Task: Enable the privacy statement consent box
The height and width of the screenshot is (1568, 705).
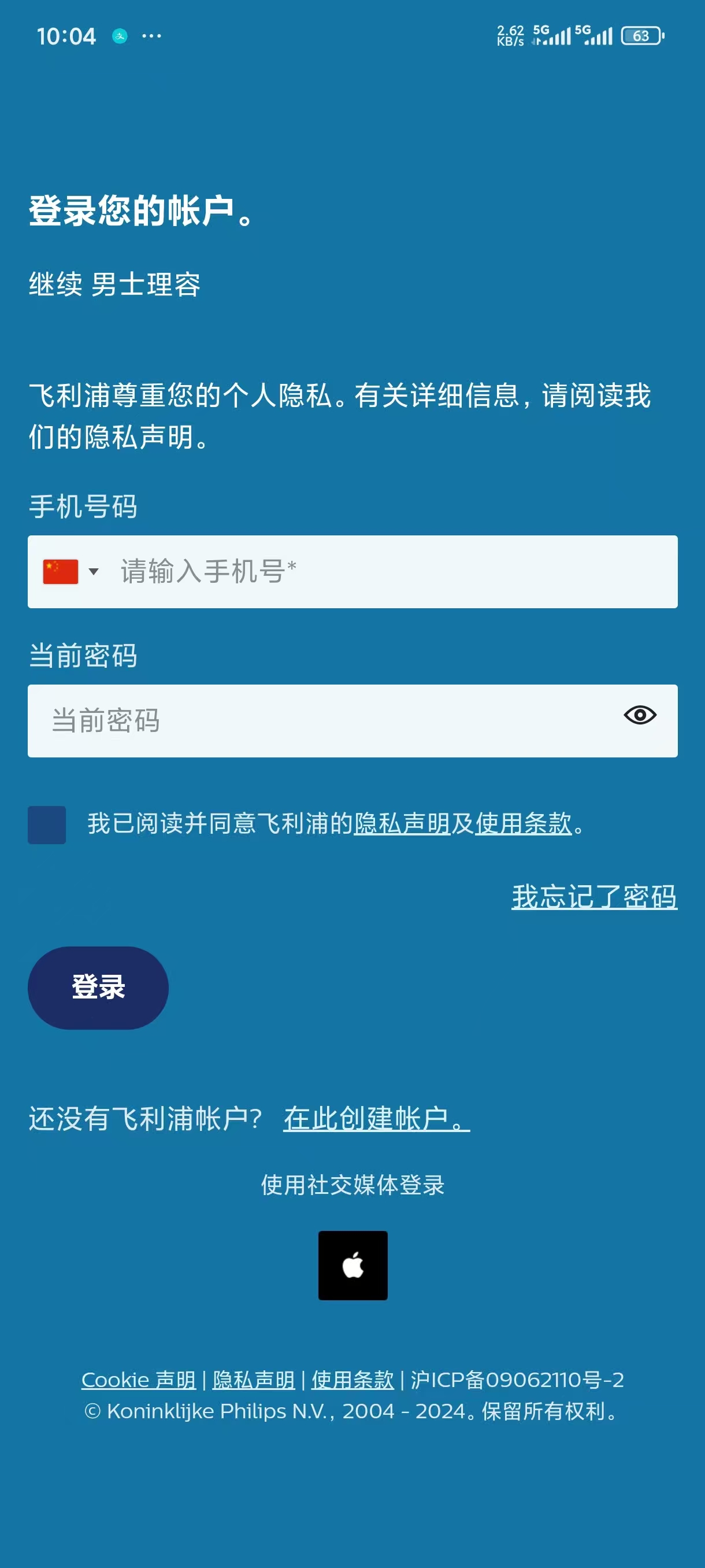Action: click(47, 826)
